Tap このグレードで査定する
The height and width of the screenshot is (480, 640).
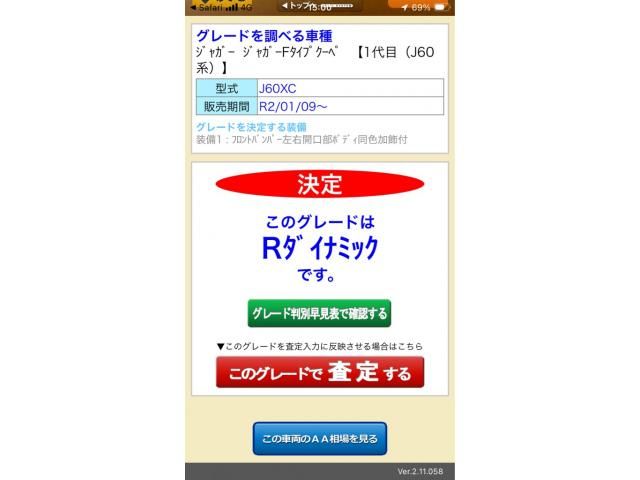click(319, 373)
